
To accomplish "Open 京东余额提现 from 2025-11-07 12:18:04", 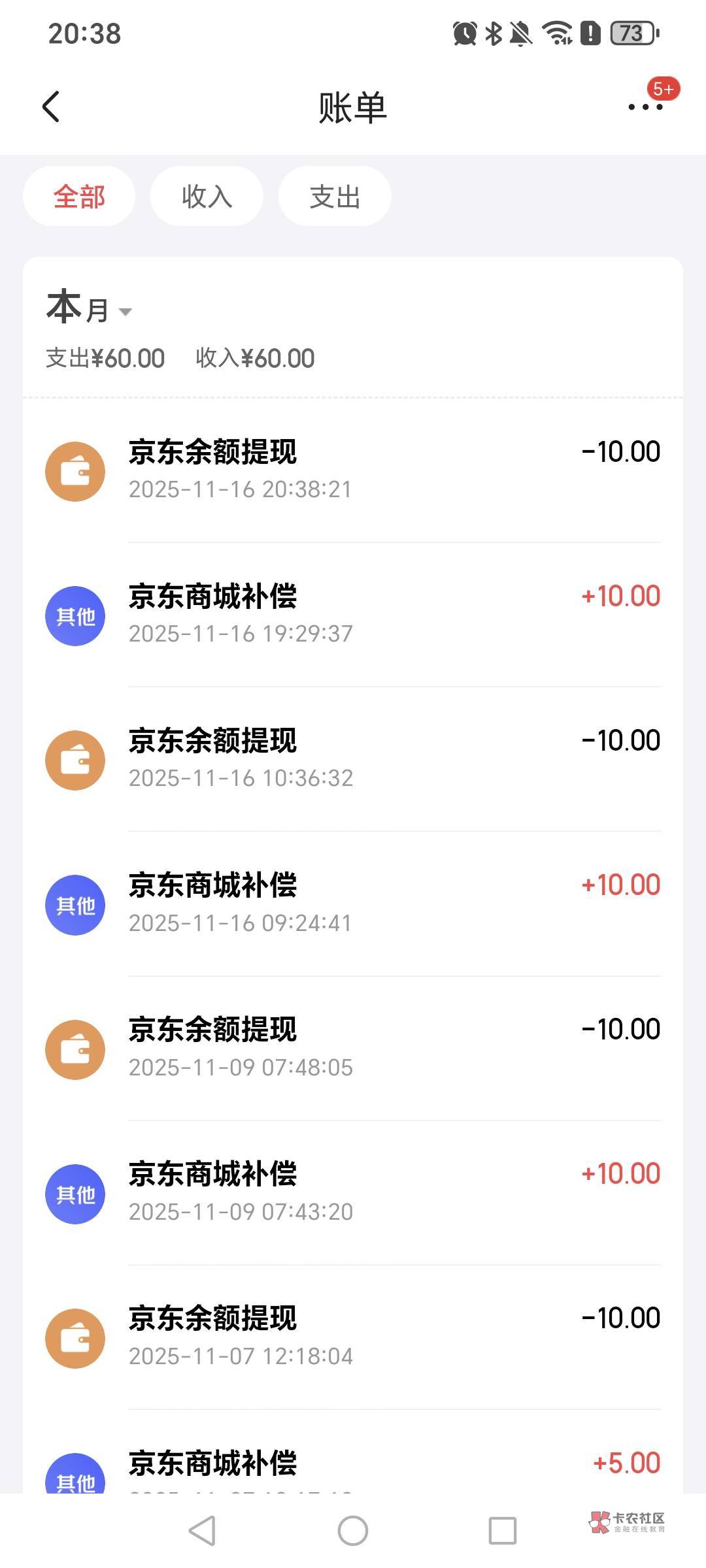I will 353,1337.
